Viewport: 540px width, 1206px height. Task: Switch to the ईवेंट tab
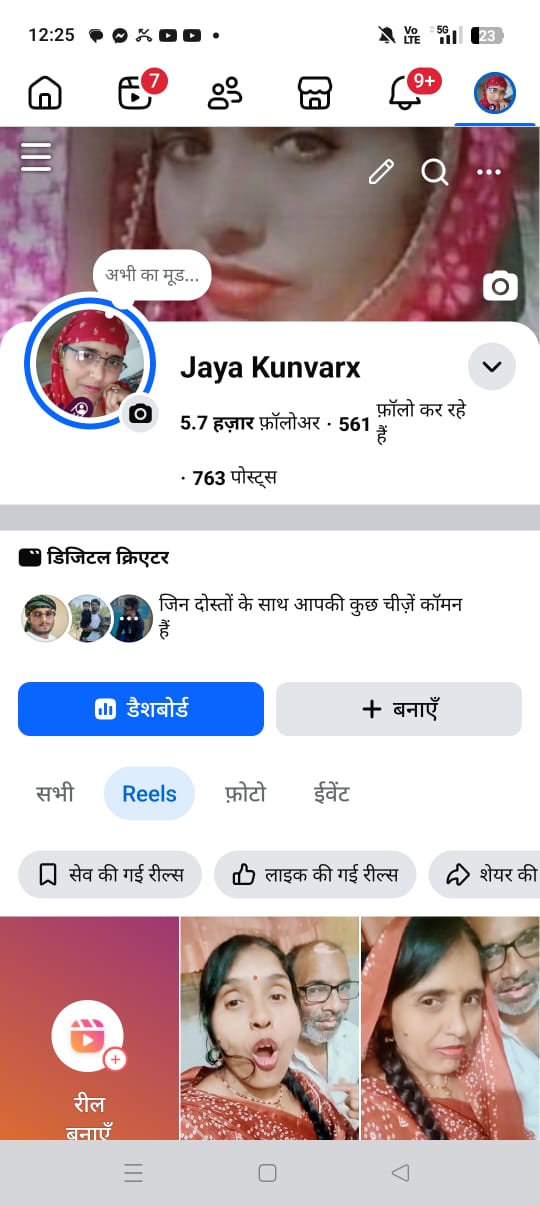[331, 794]
